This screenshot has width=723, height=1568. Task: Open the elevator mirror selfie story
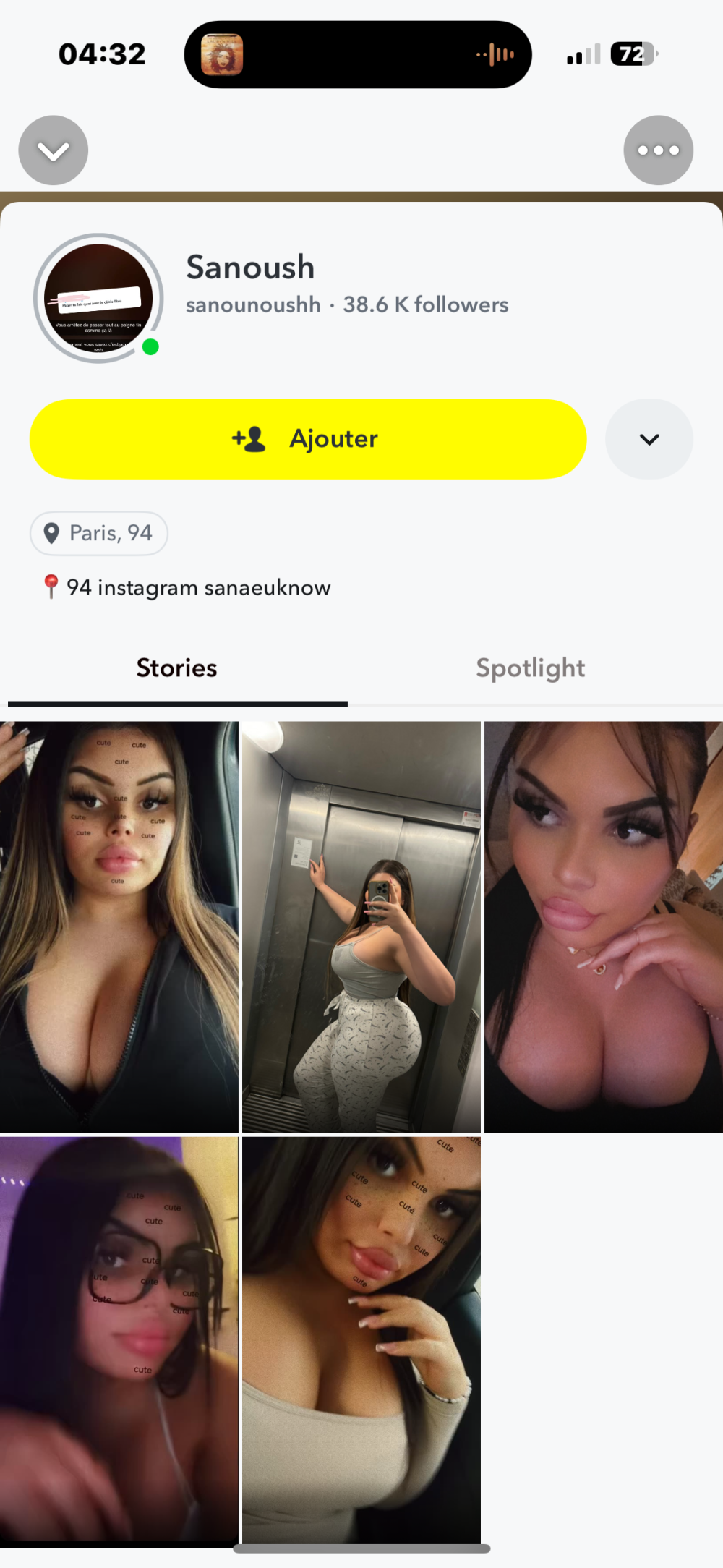pos(361,926)
